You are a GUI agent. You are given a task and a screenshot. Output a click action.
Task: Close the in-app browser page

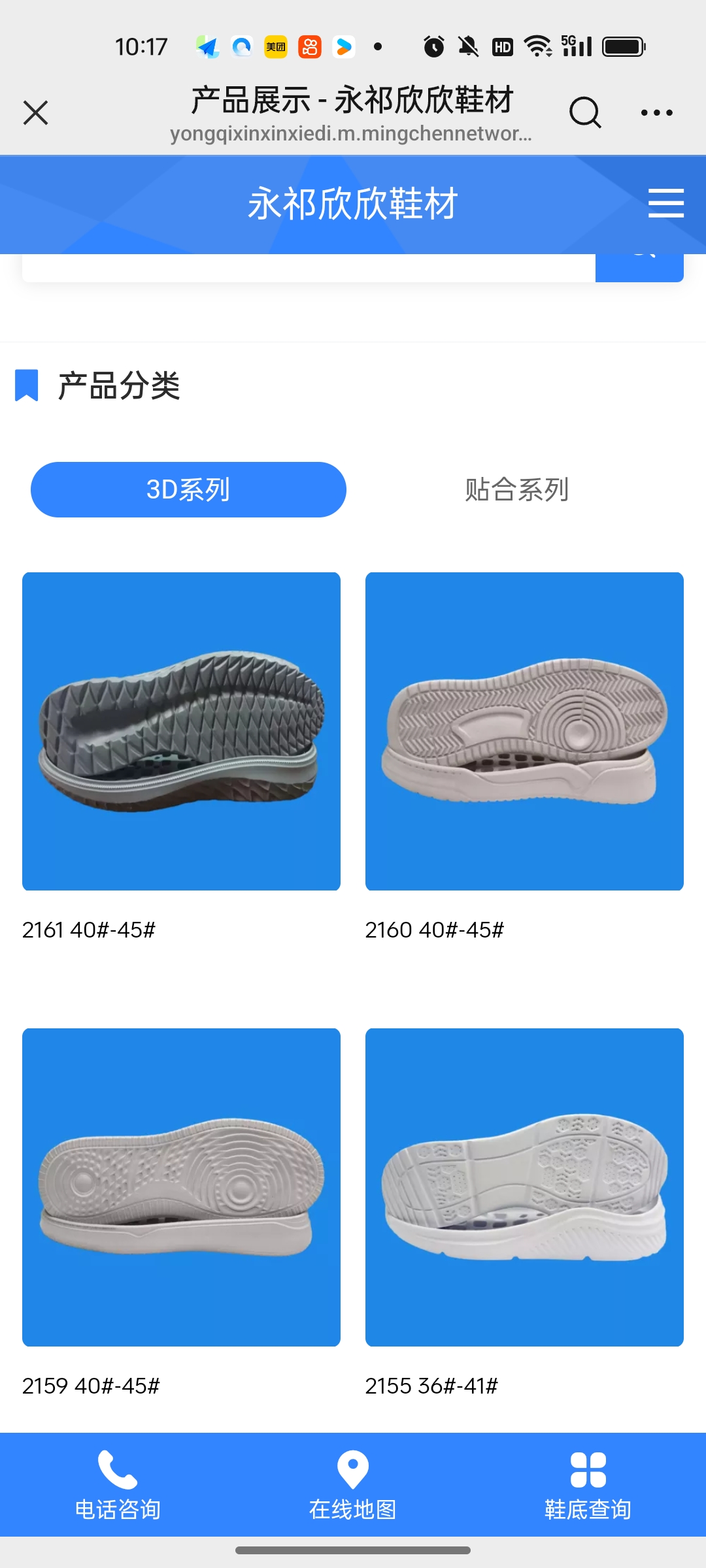click(x=35, y=112)
